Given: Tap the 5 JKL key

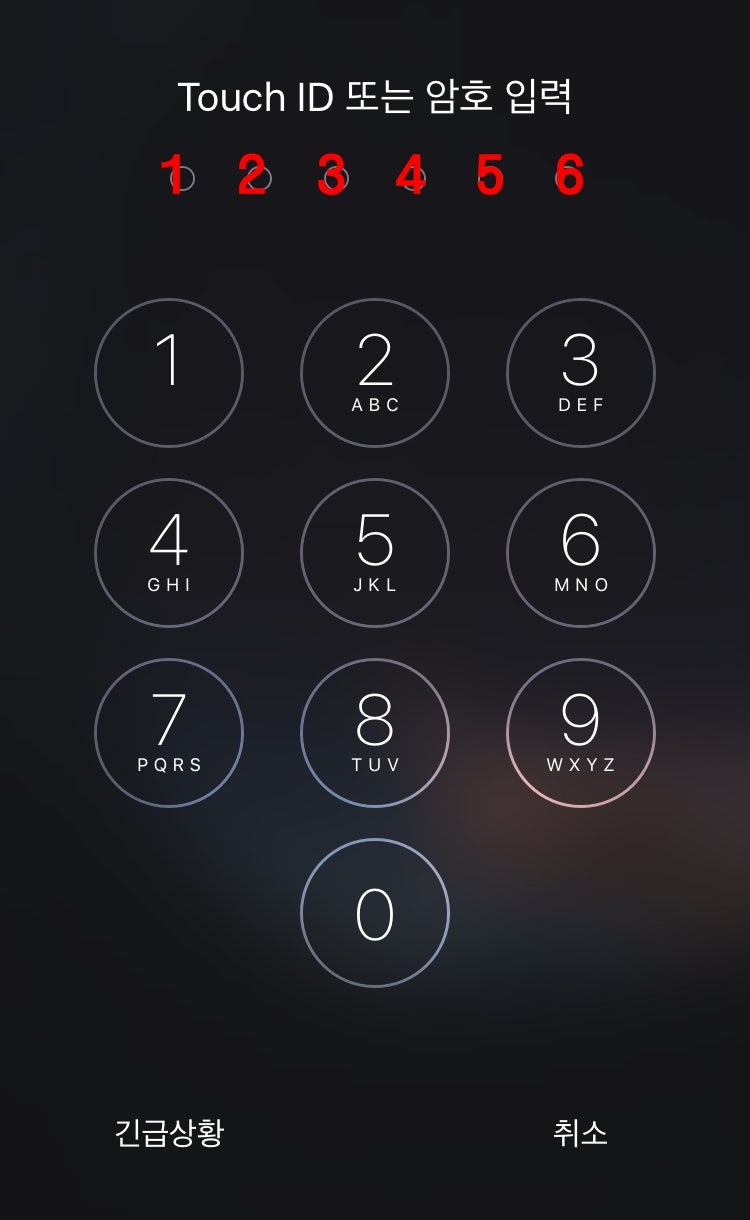Looking at the screenshot, I should (x=375, y=553).
